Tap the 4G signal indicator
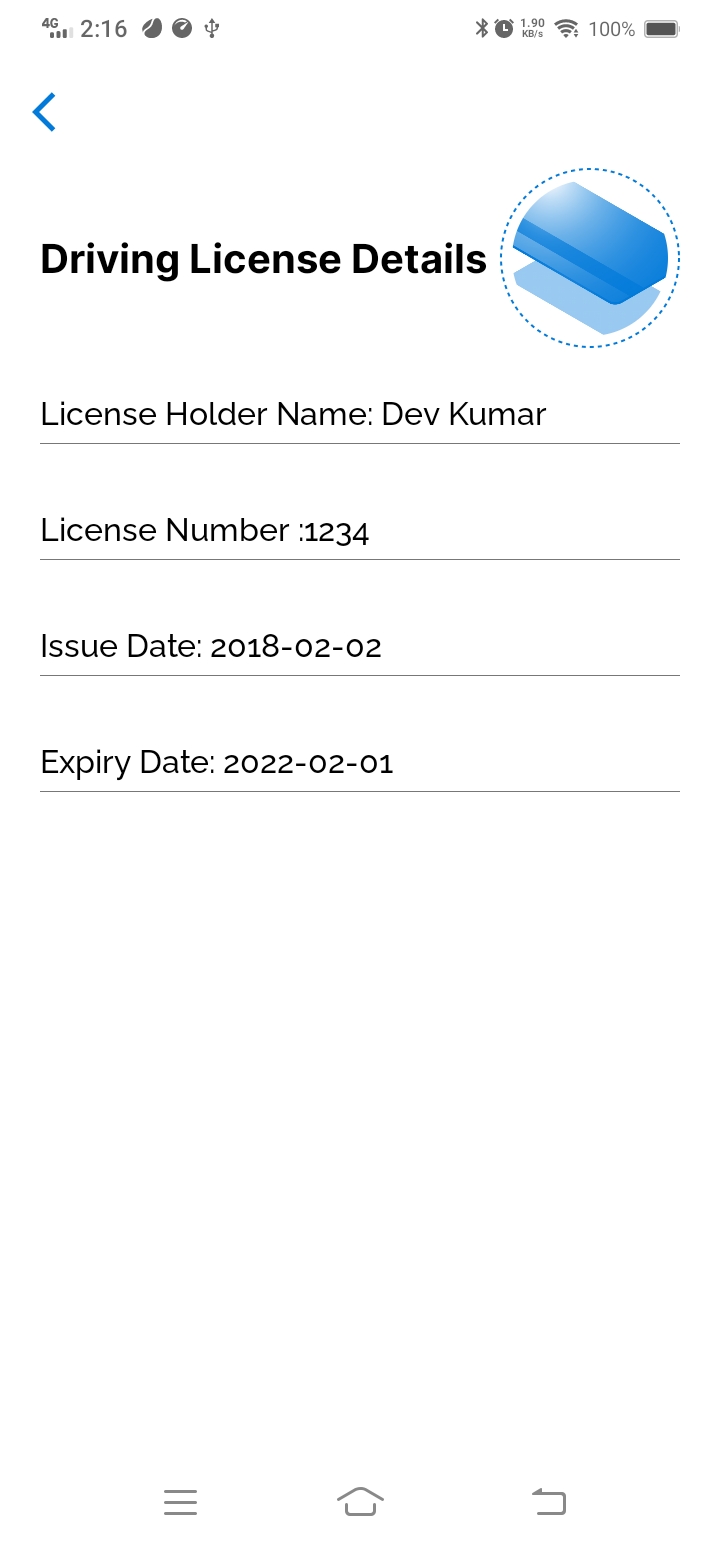 (55, 28)
